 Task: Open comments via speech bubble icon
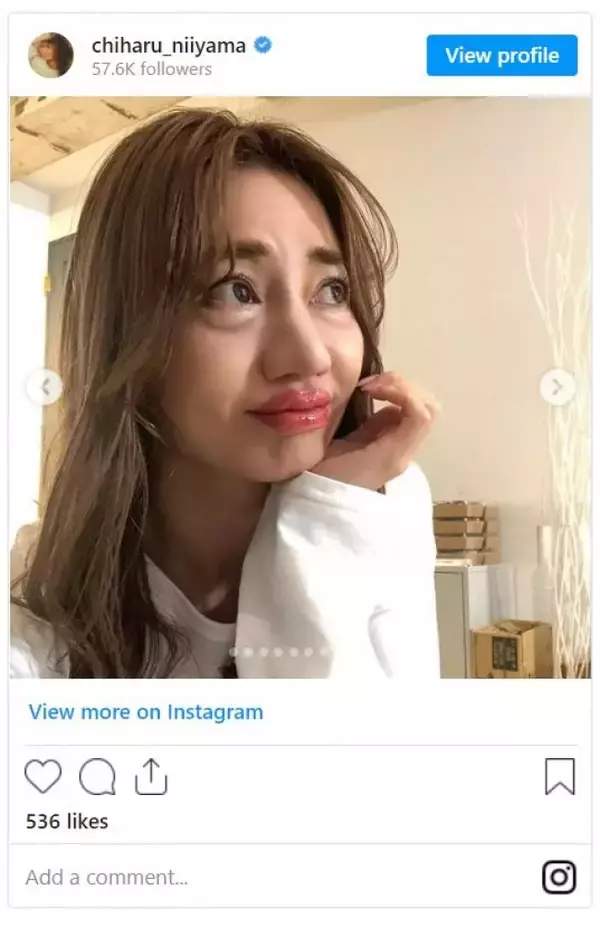point(97,777)
